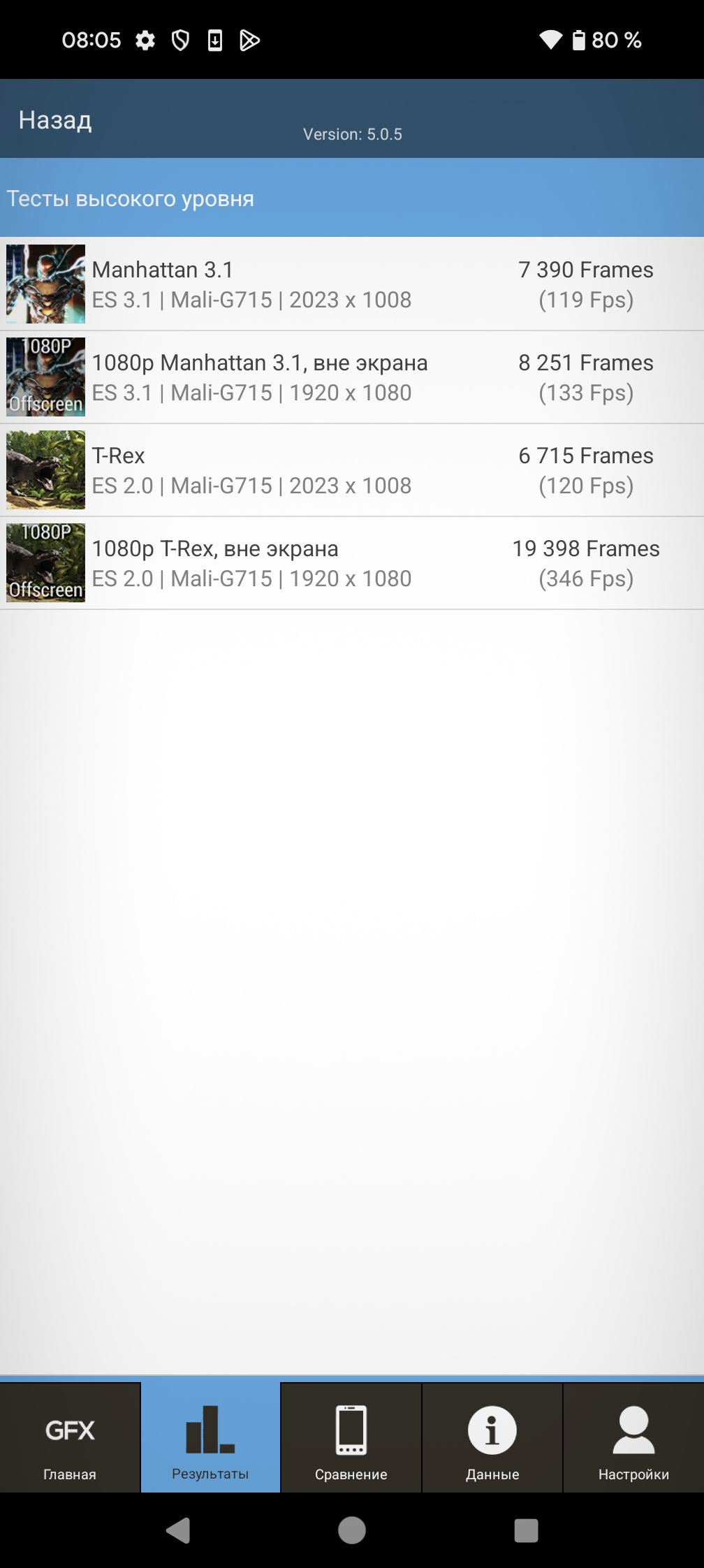This screenshot has height=1568, width=704.
Task: Open recent apps from navigation bar
Action: point(526,1530)
